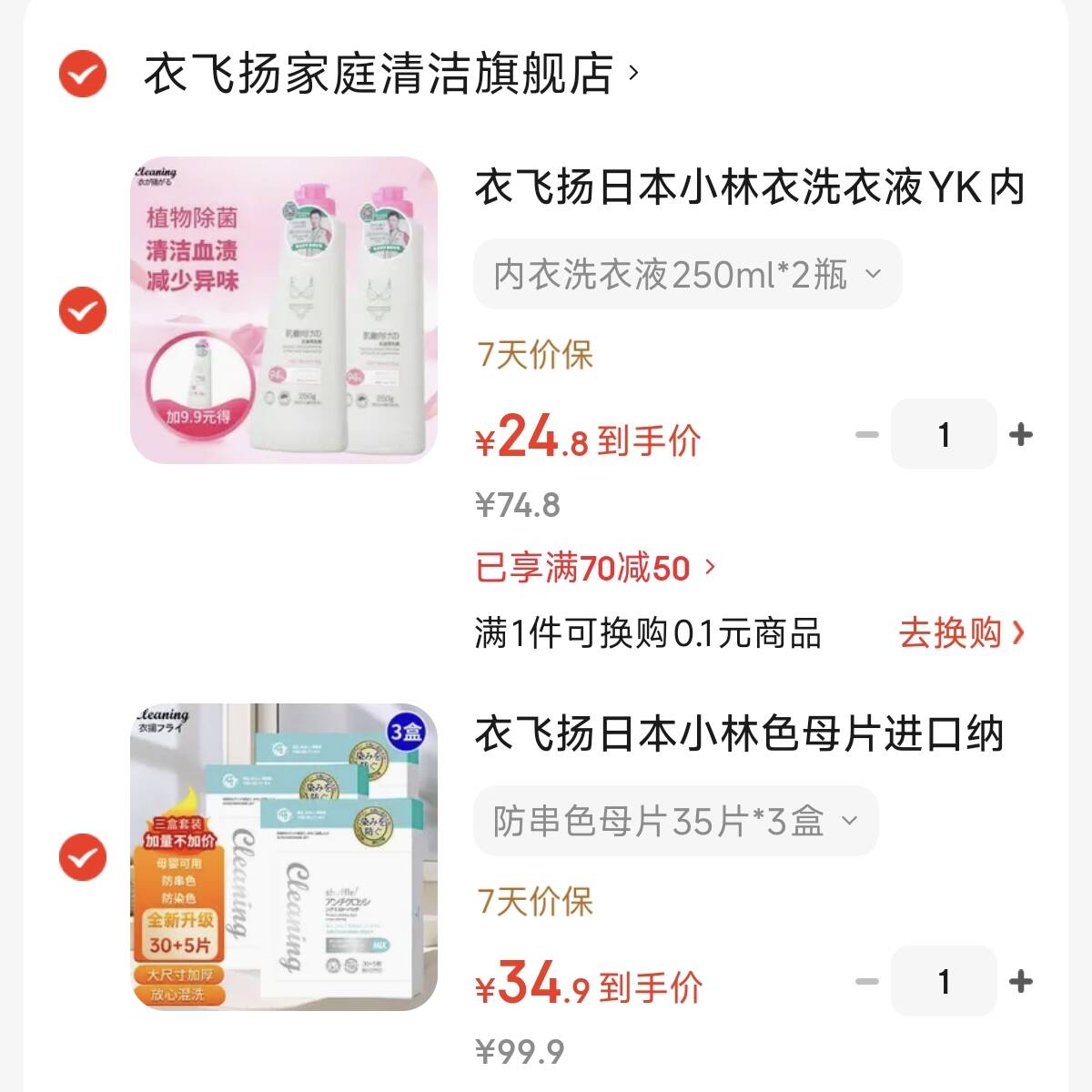
Task: Change the 内衣洗衣液250ml*2瓶 variant
Action: 687,274
